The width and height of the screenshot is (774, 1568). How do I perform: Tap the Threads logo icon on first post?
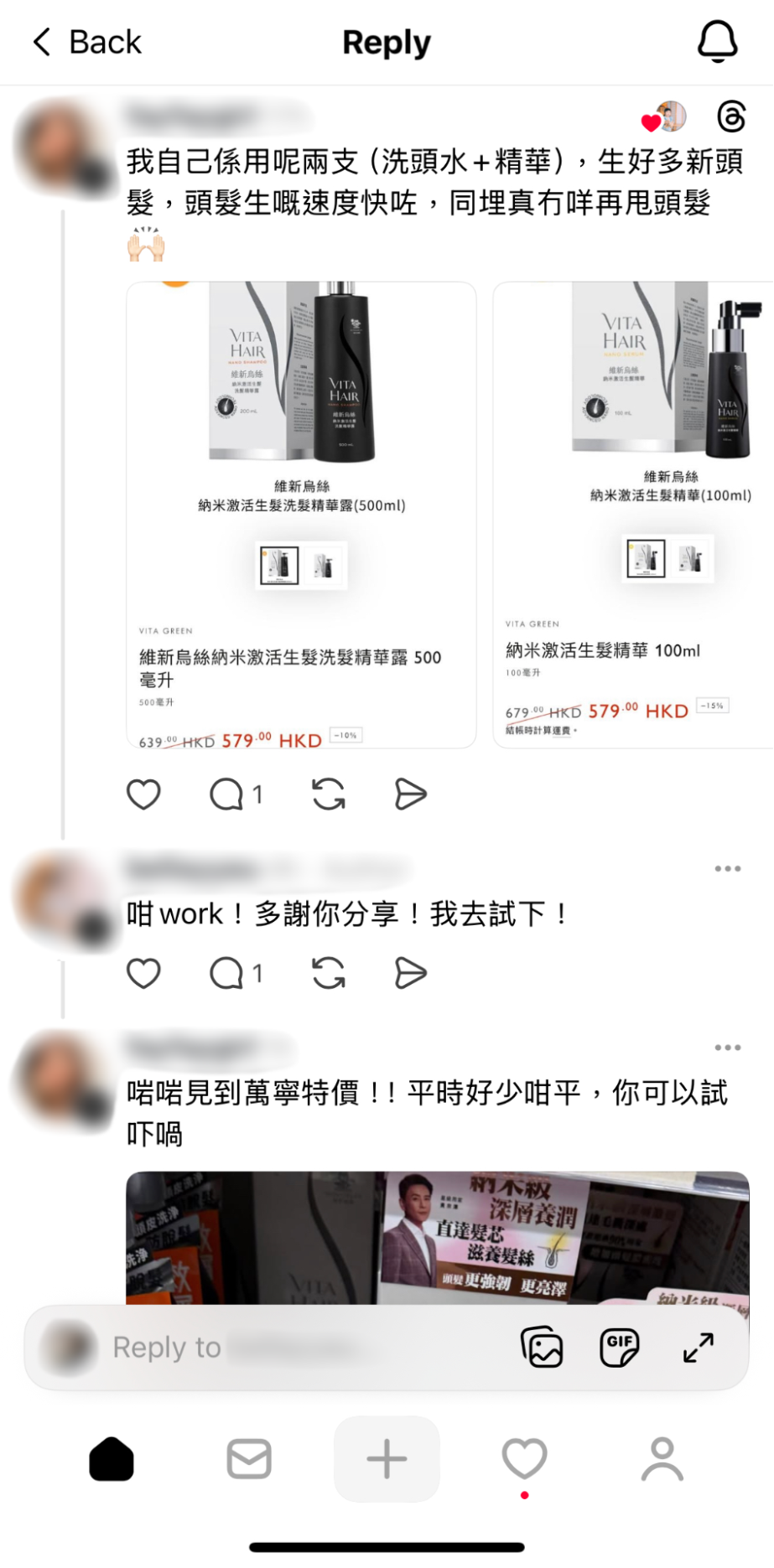coord(731,117)
